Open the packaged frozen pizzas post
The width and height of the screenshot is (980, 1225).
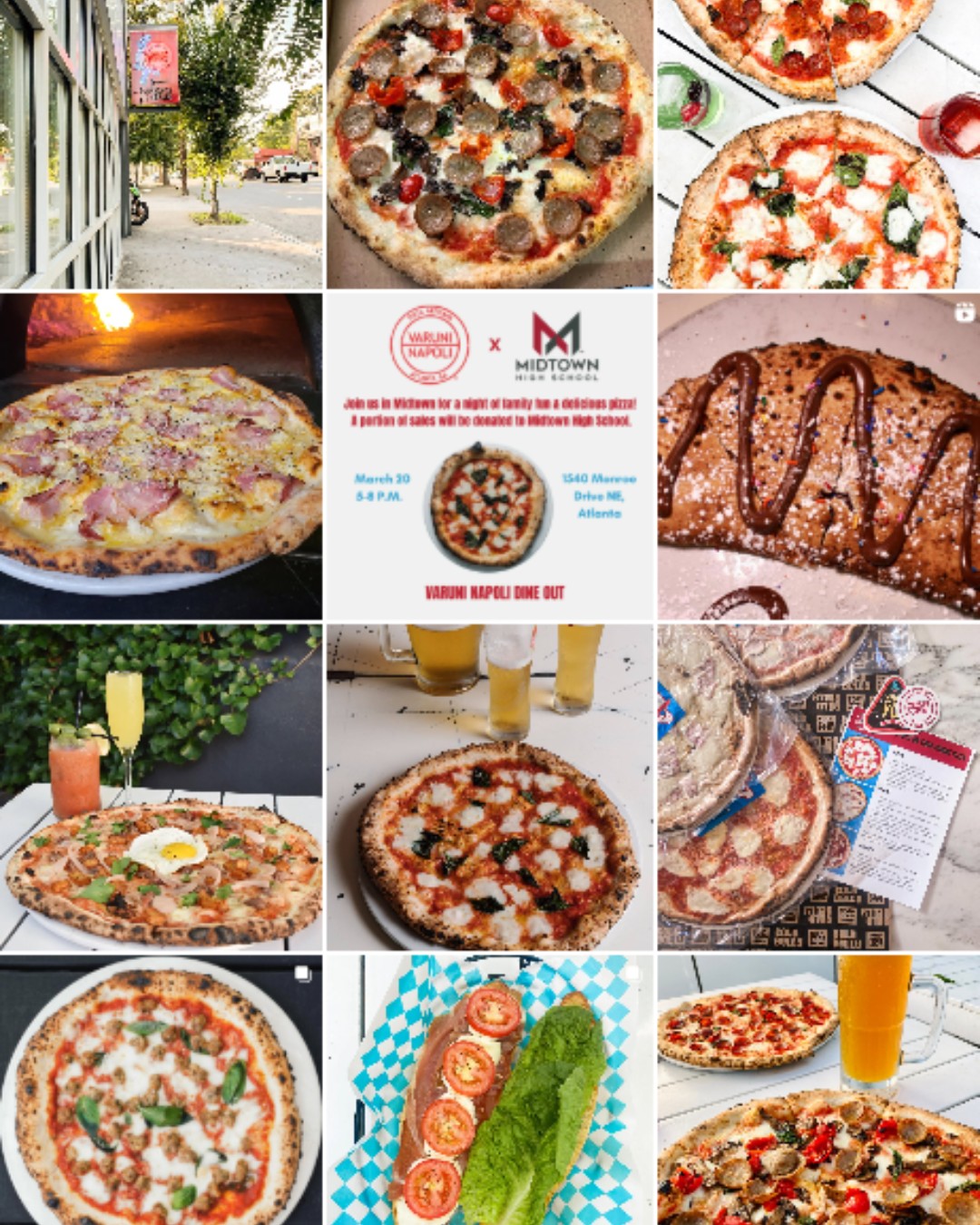tap(818, 787)
